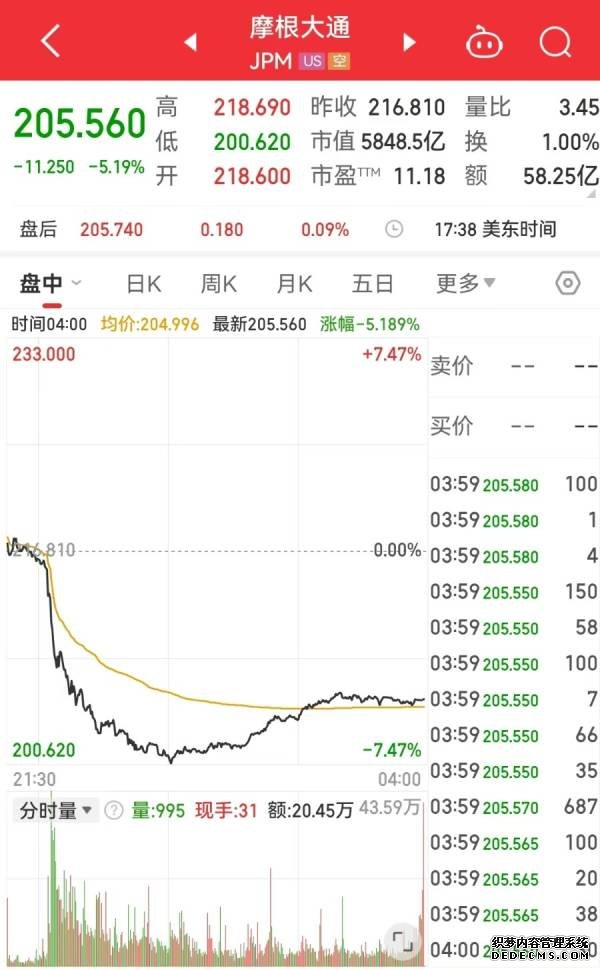Open the robot assistant icon

(484, 42)
